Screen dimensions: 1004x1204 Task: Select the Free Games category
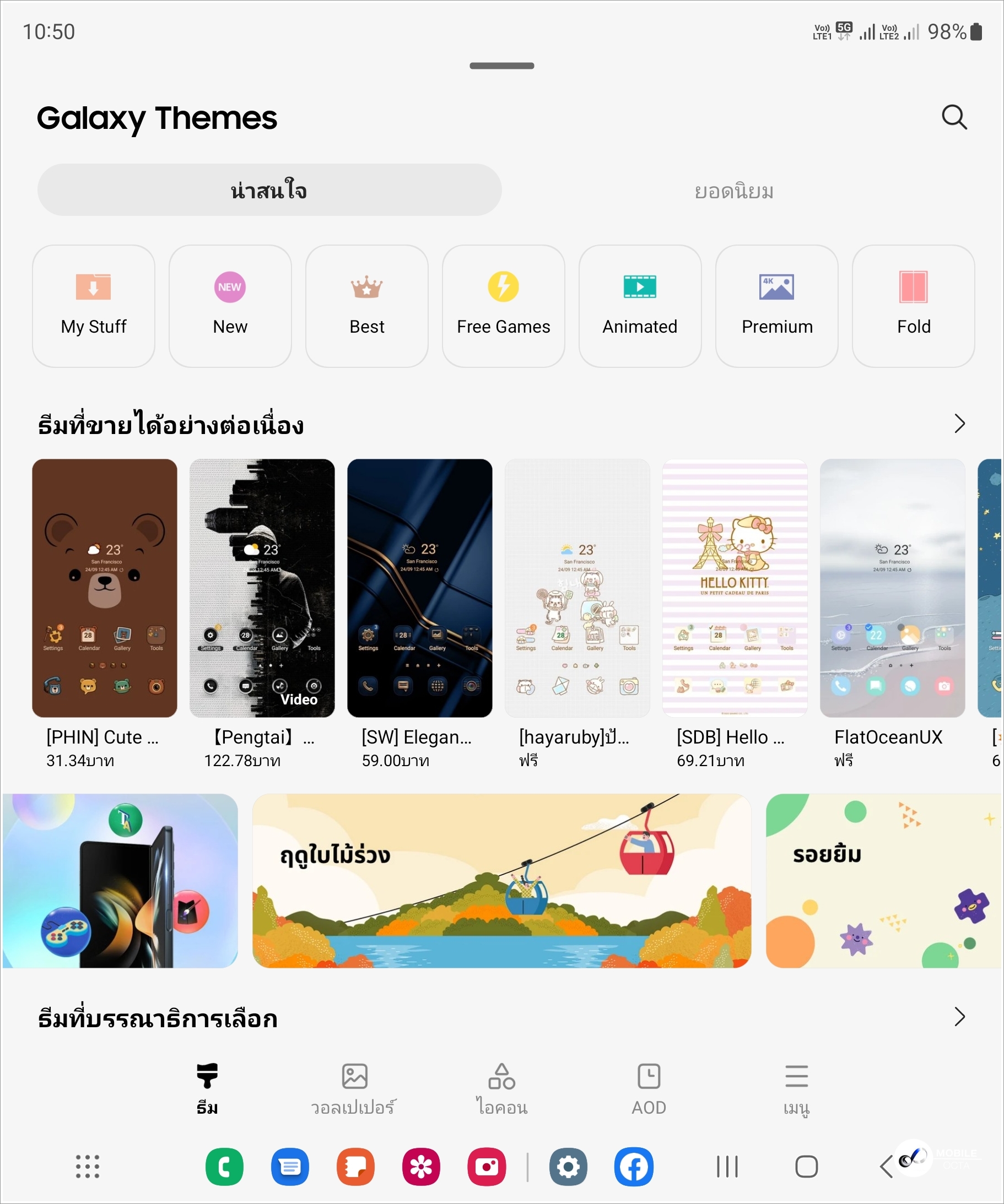coord(503,306)
